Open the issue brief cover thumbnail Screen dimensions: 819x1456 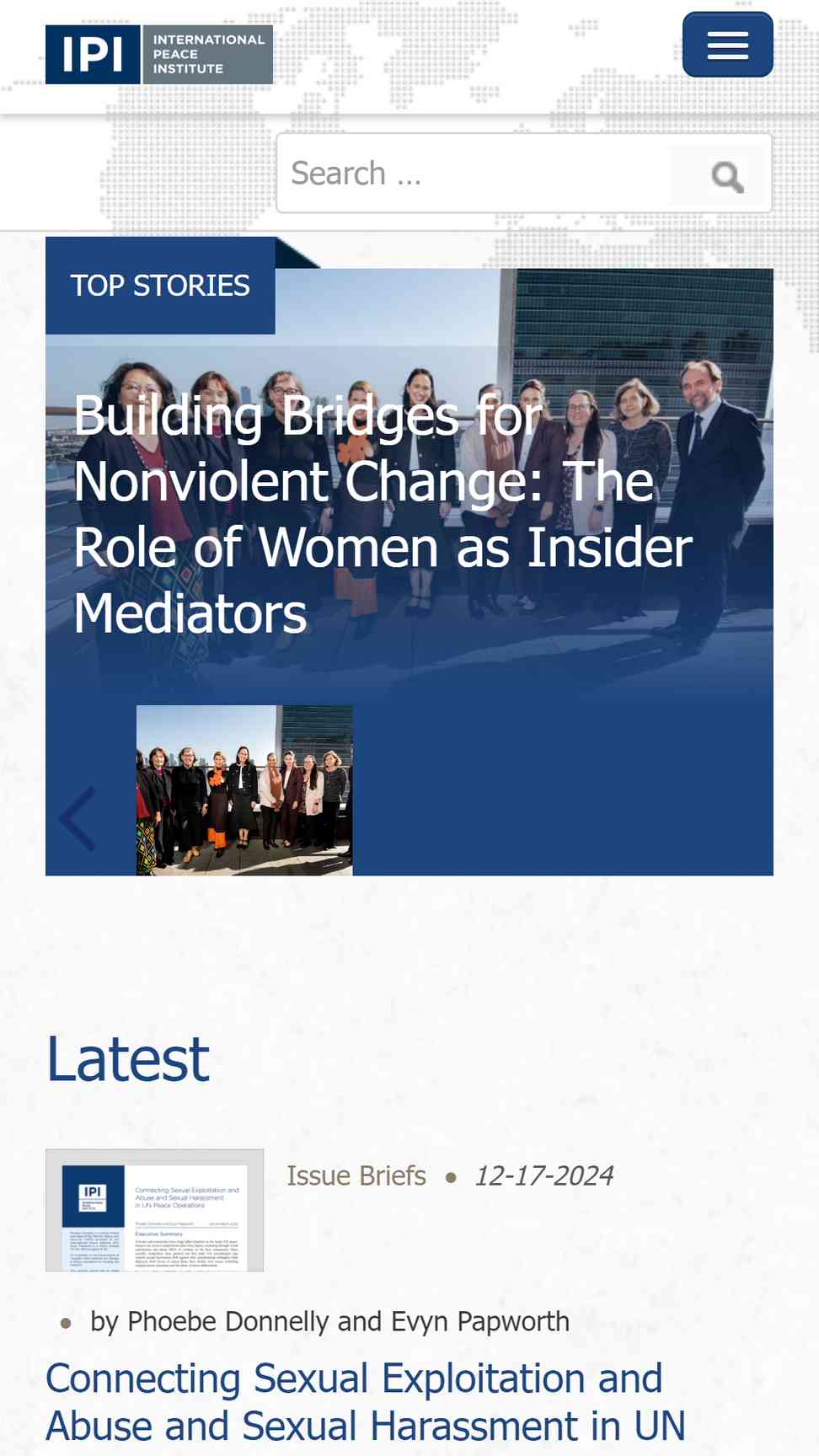tap(154, 1210)
